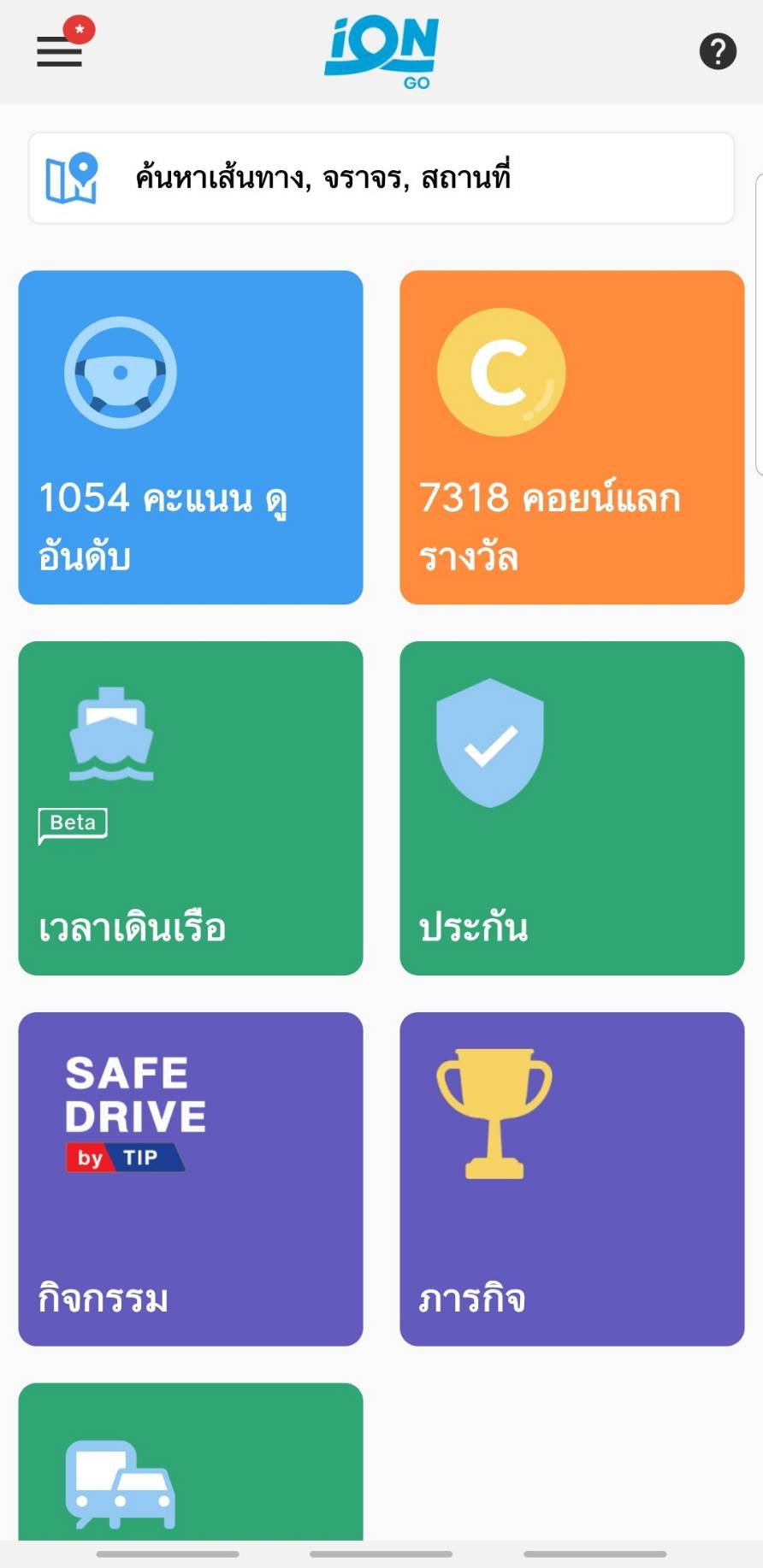
Task: Open the Safe Drive กิจกรรม tile
Action: tap(191, 1179)
